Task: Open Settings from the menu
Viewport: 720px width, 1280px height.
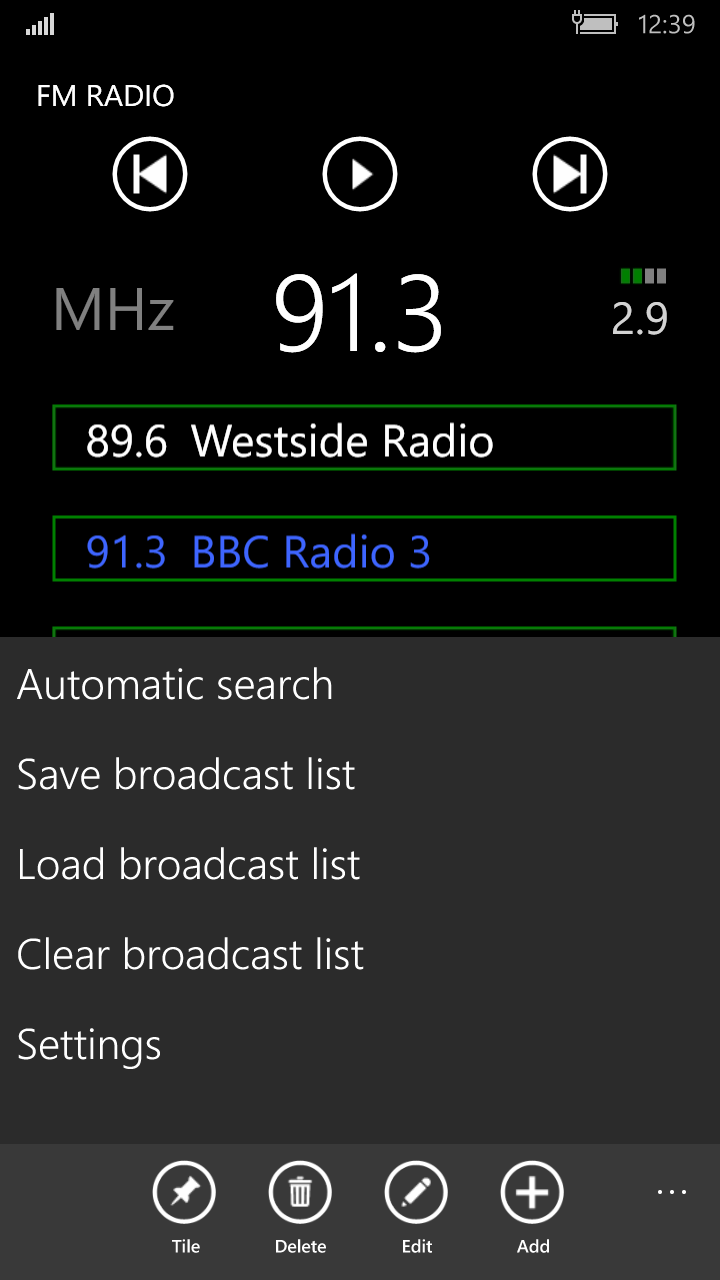Action: (x=89, y=1045)
